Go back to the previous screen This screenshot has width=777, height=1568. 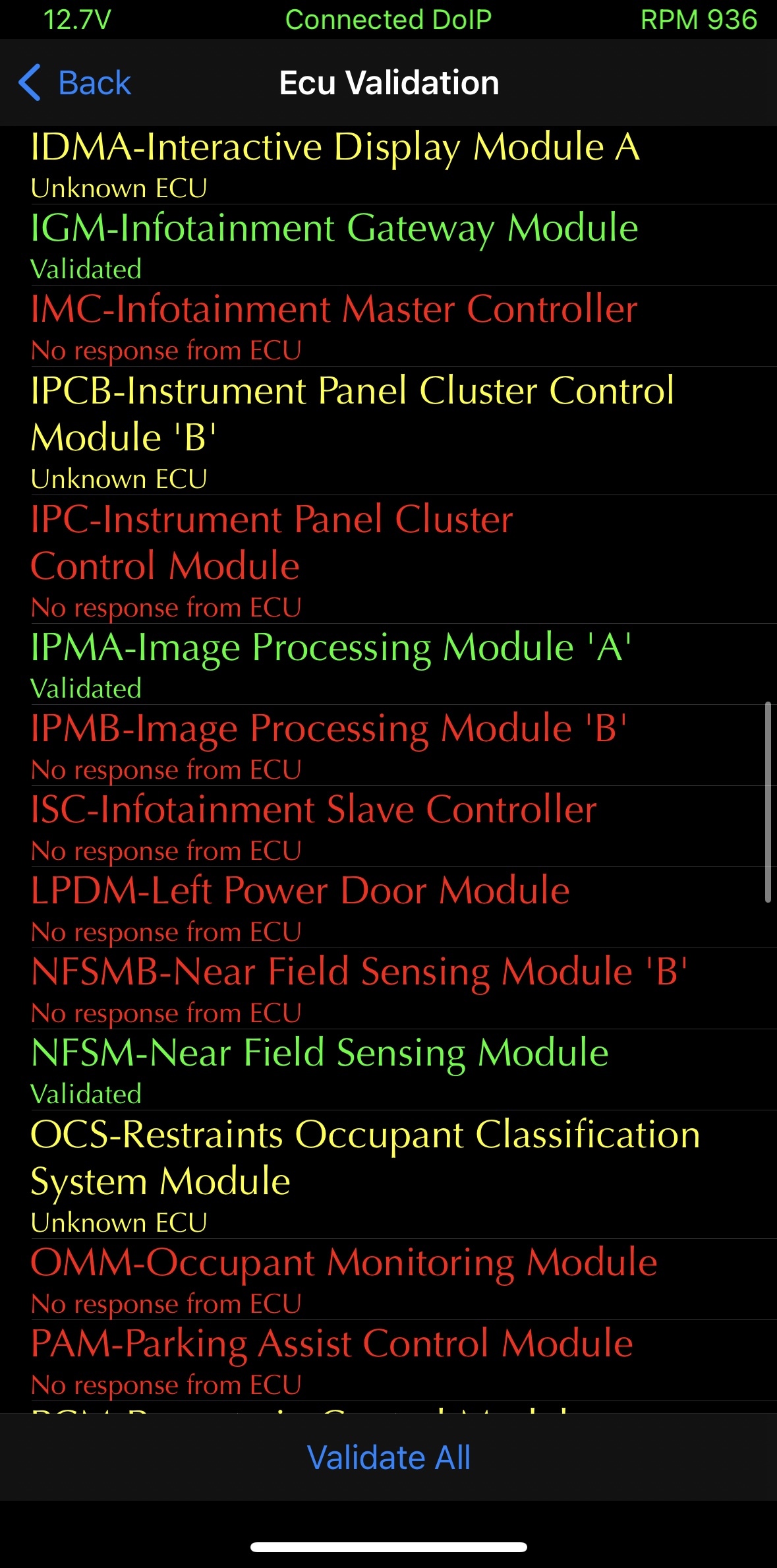coord(74,83)
